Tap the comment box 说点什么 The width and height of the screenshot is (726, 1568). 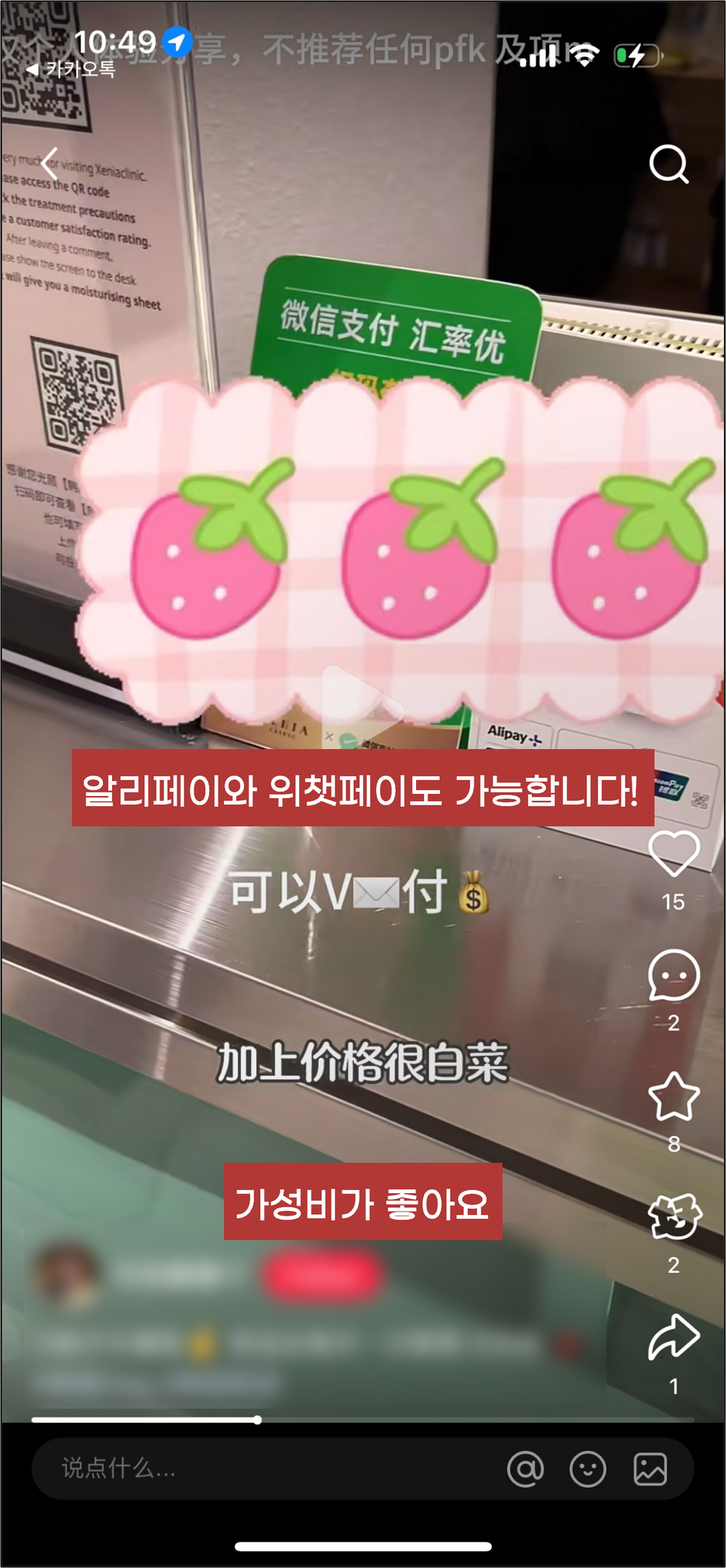click(x=269, y=1468)
